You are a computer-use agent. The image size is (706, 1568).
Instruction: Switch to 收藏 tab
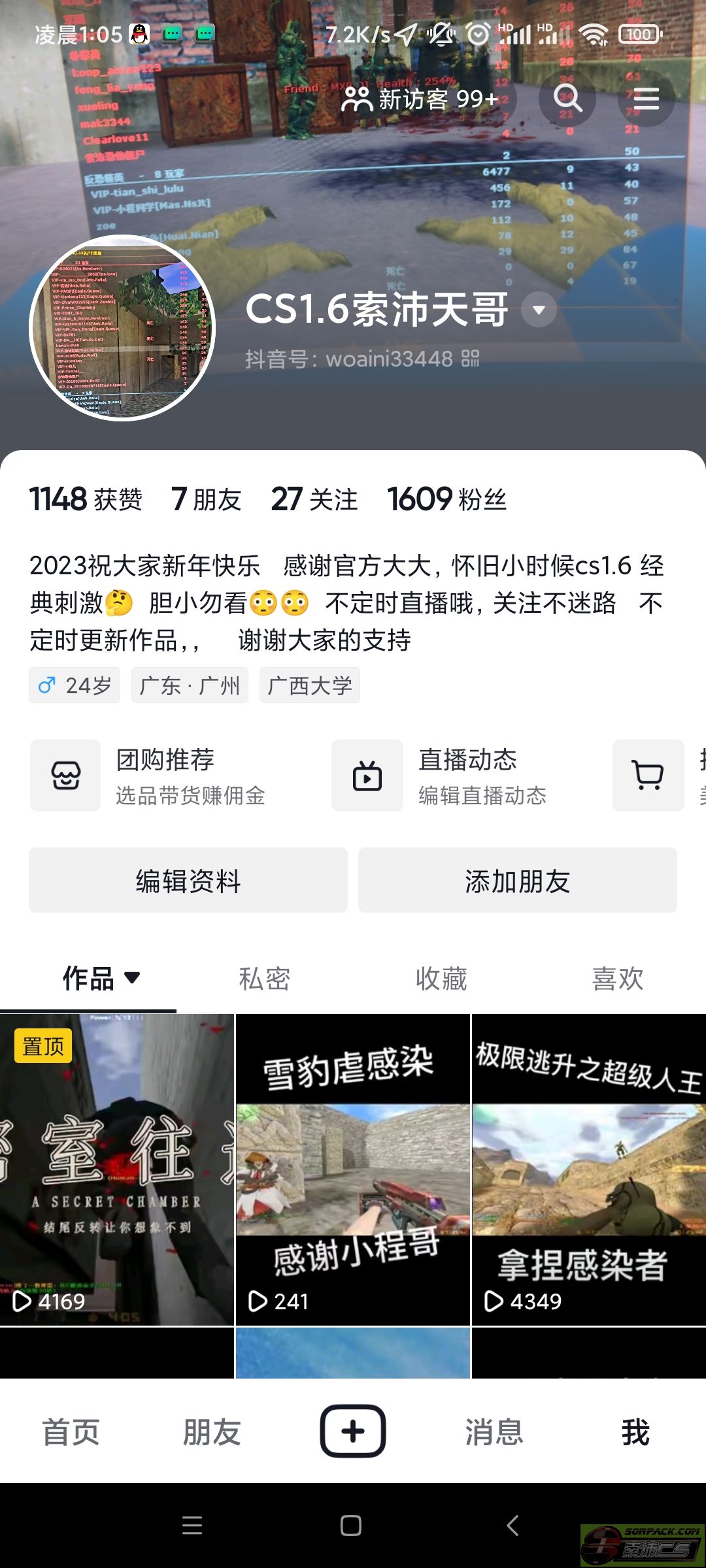click(x=441, y=979)
